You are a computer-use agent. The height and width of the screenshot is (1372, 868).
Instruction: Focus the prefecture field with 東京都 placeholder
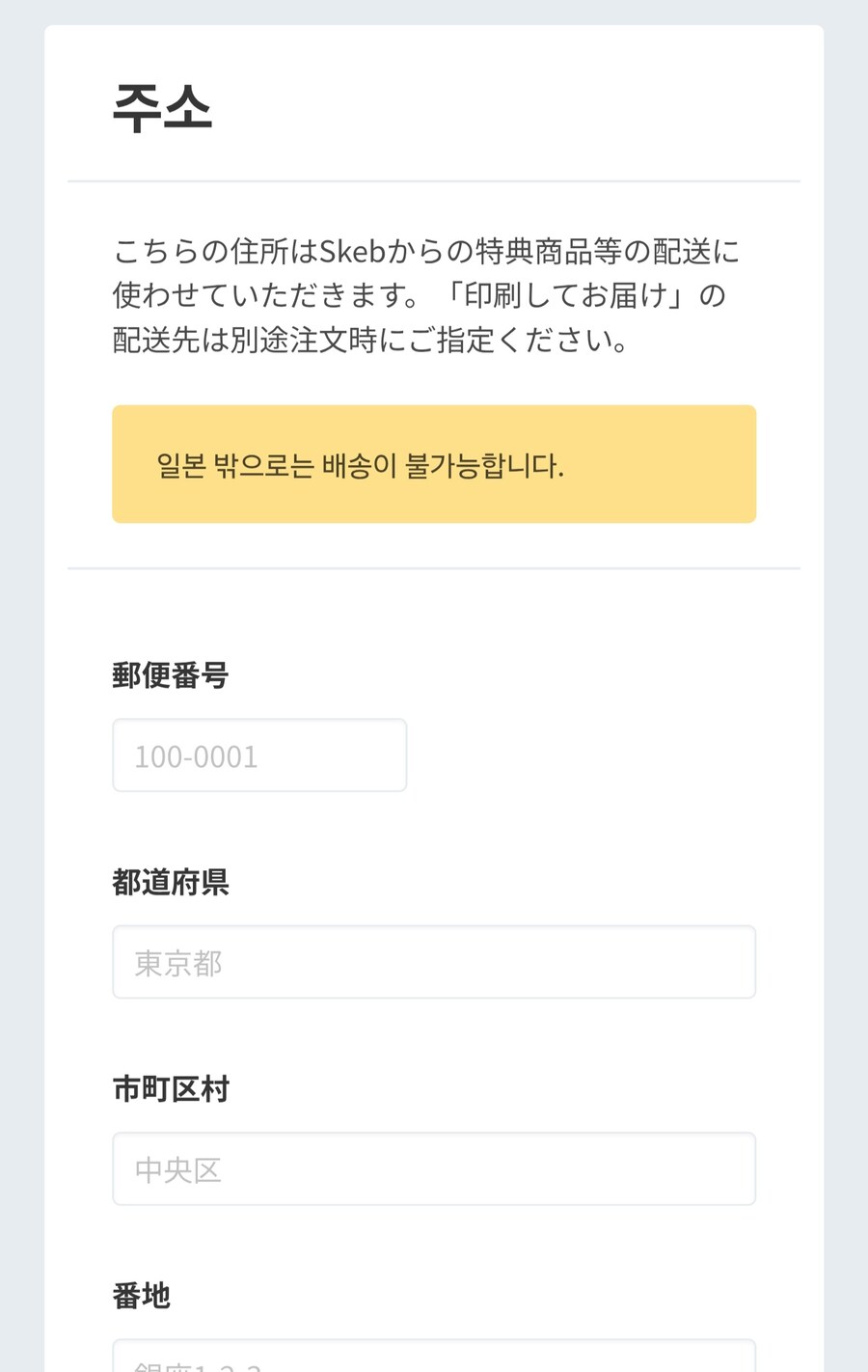(x=434, y=961)
